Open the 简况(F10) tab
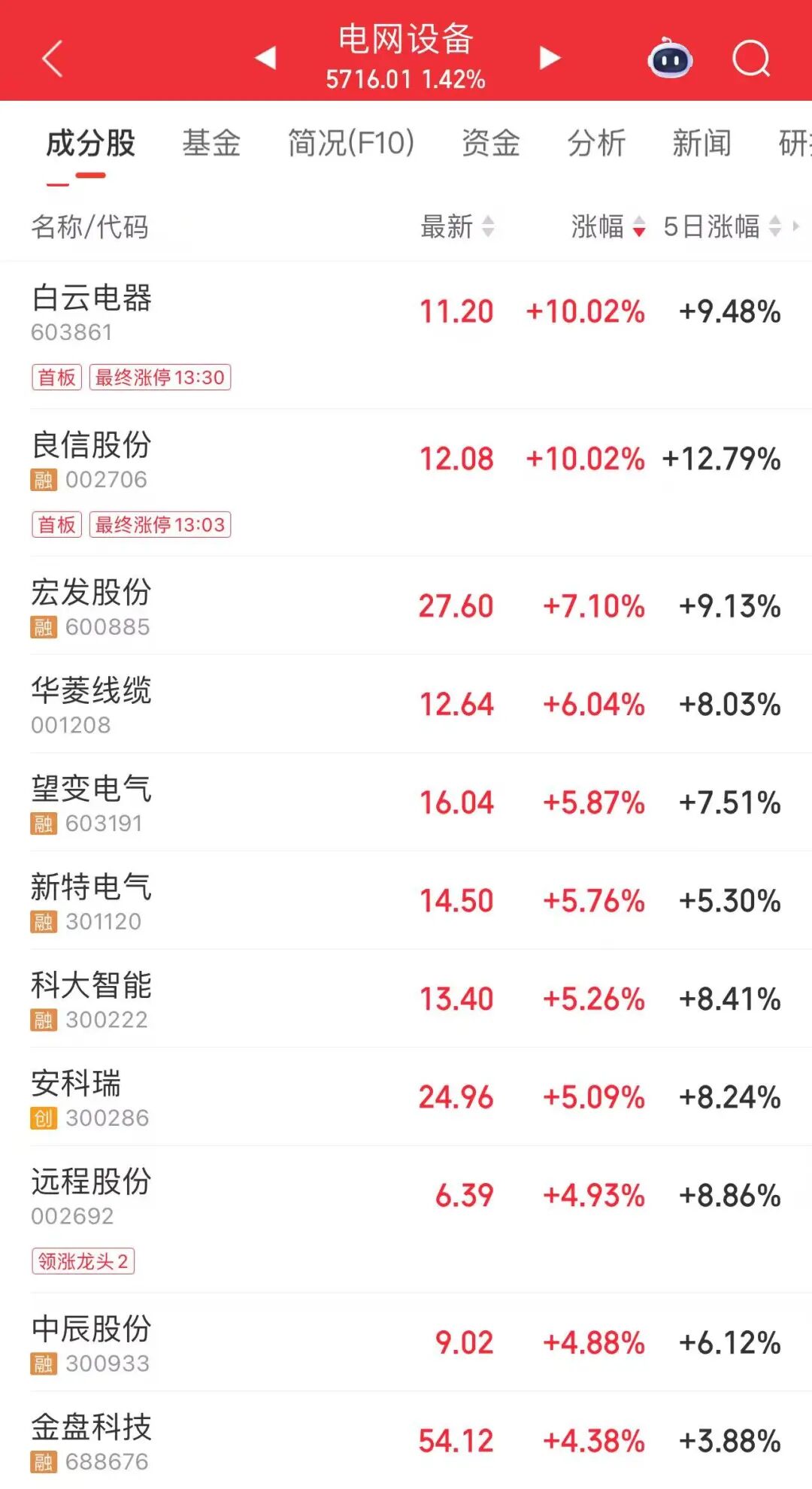Screen dimensions: 812x1489 (351, 143)
